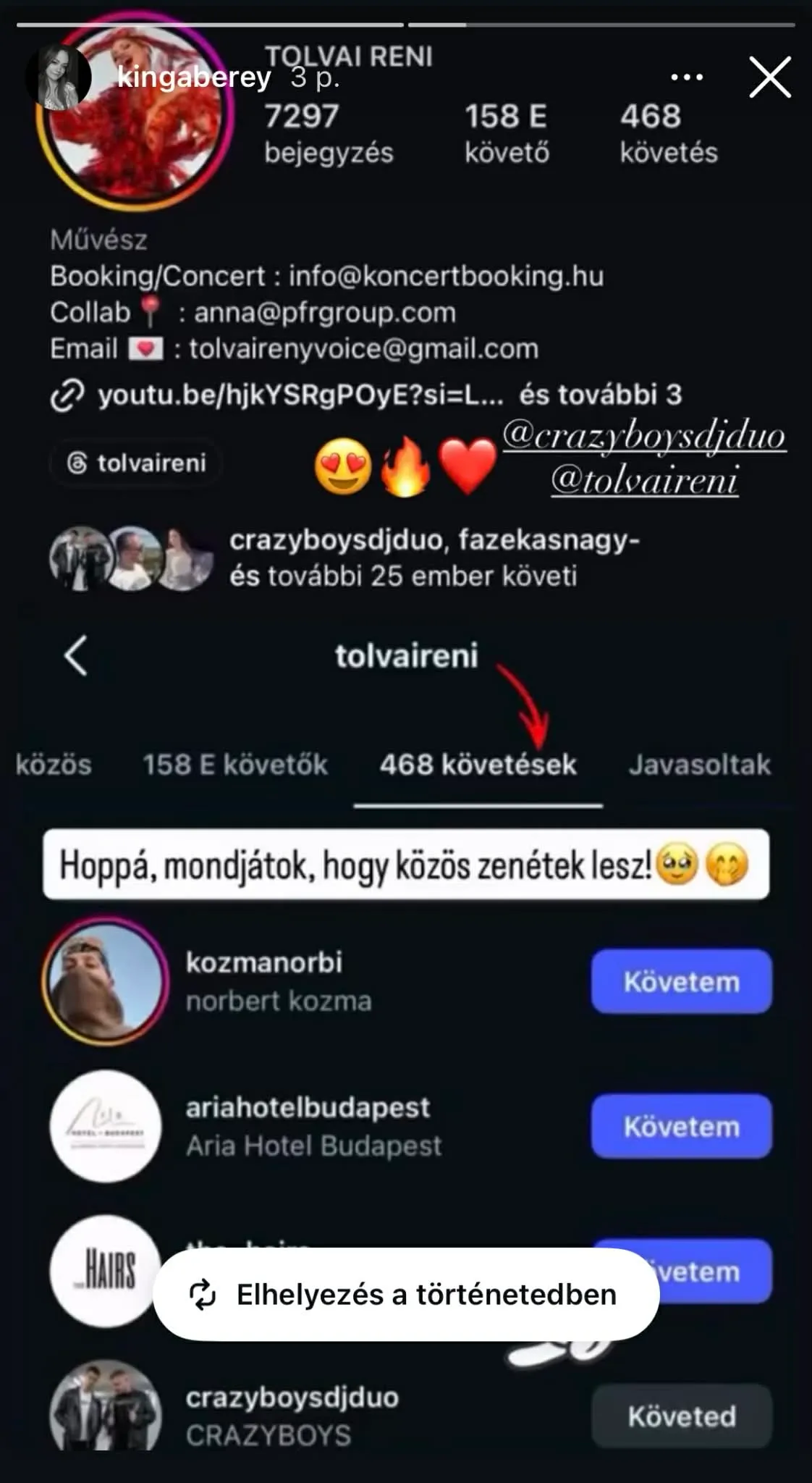Open the @crazyboysdjduo mention

[x=644, y=437]
